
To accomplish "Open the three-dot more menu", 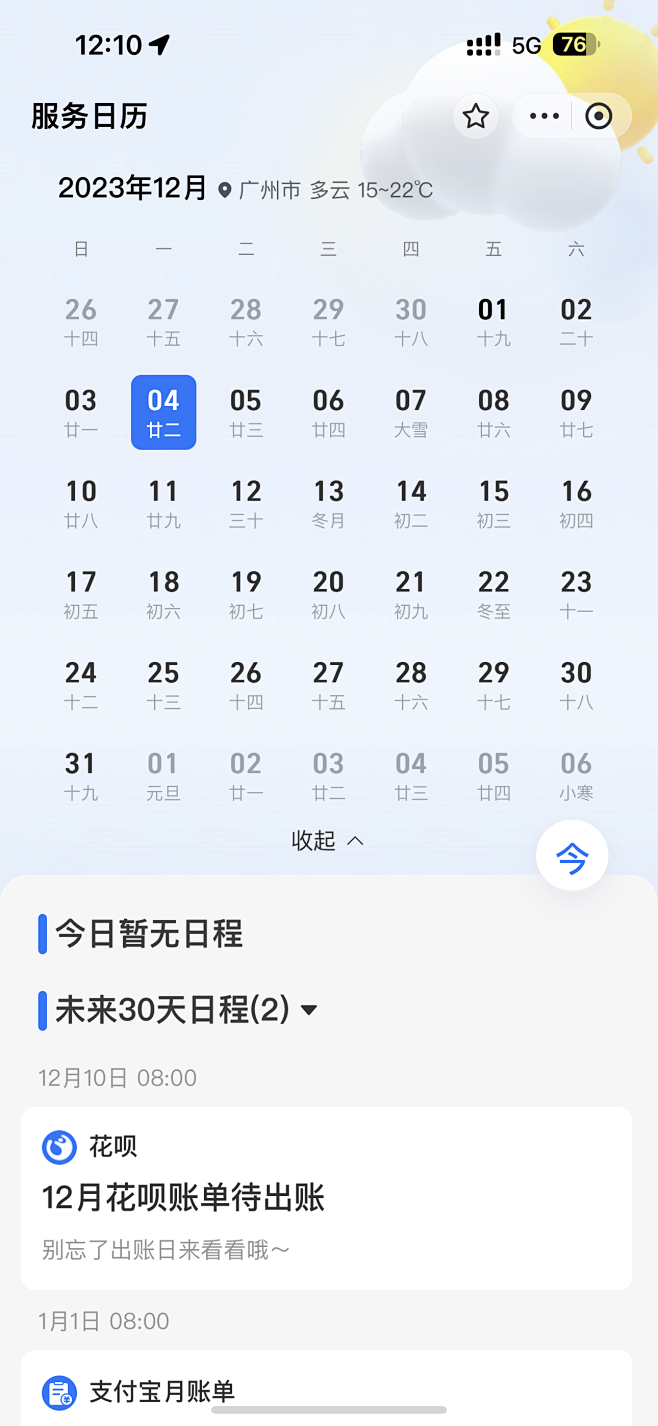I will (544, 117).
